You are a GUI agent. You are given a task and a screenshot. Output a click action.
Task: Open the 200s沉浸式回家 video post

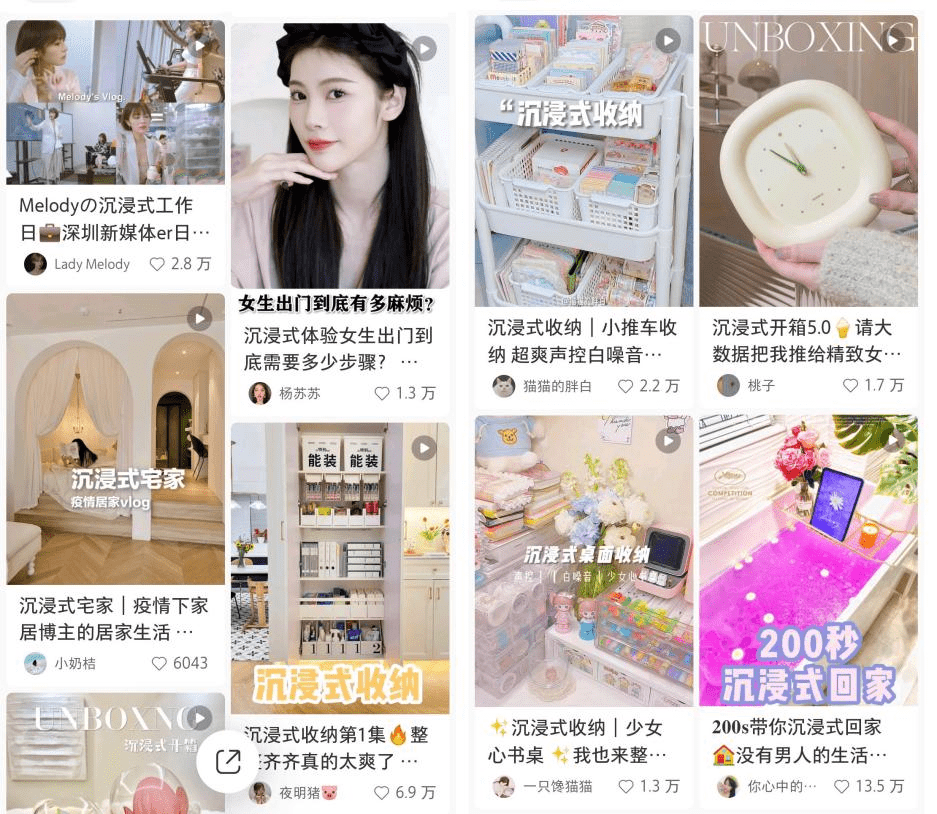click(x=808, y=561)
